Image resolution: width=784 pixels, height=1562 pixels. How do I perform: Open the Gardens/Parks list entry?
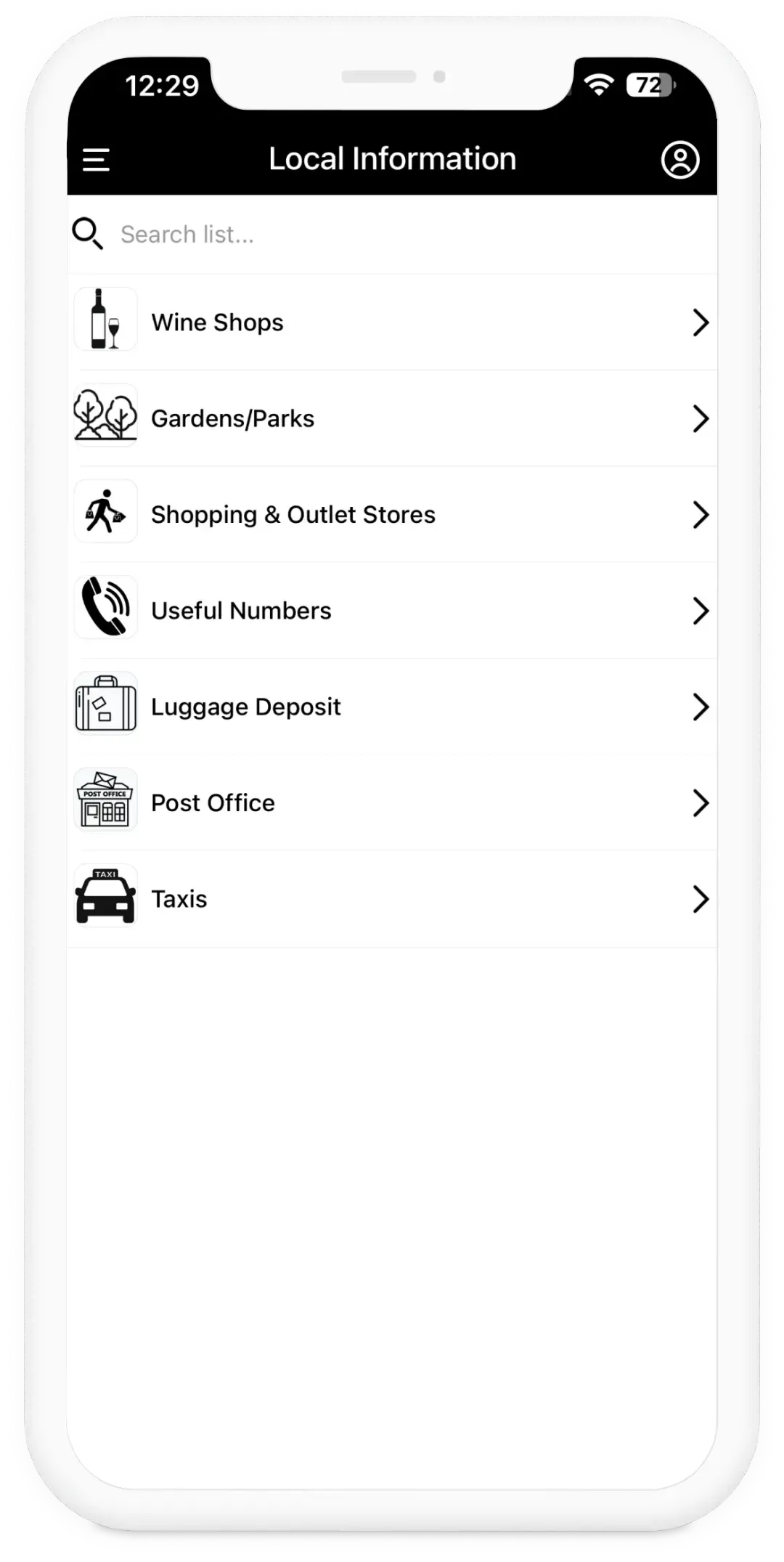[392, 418]
